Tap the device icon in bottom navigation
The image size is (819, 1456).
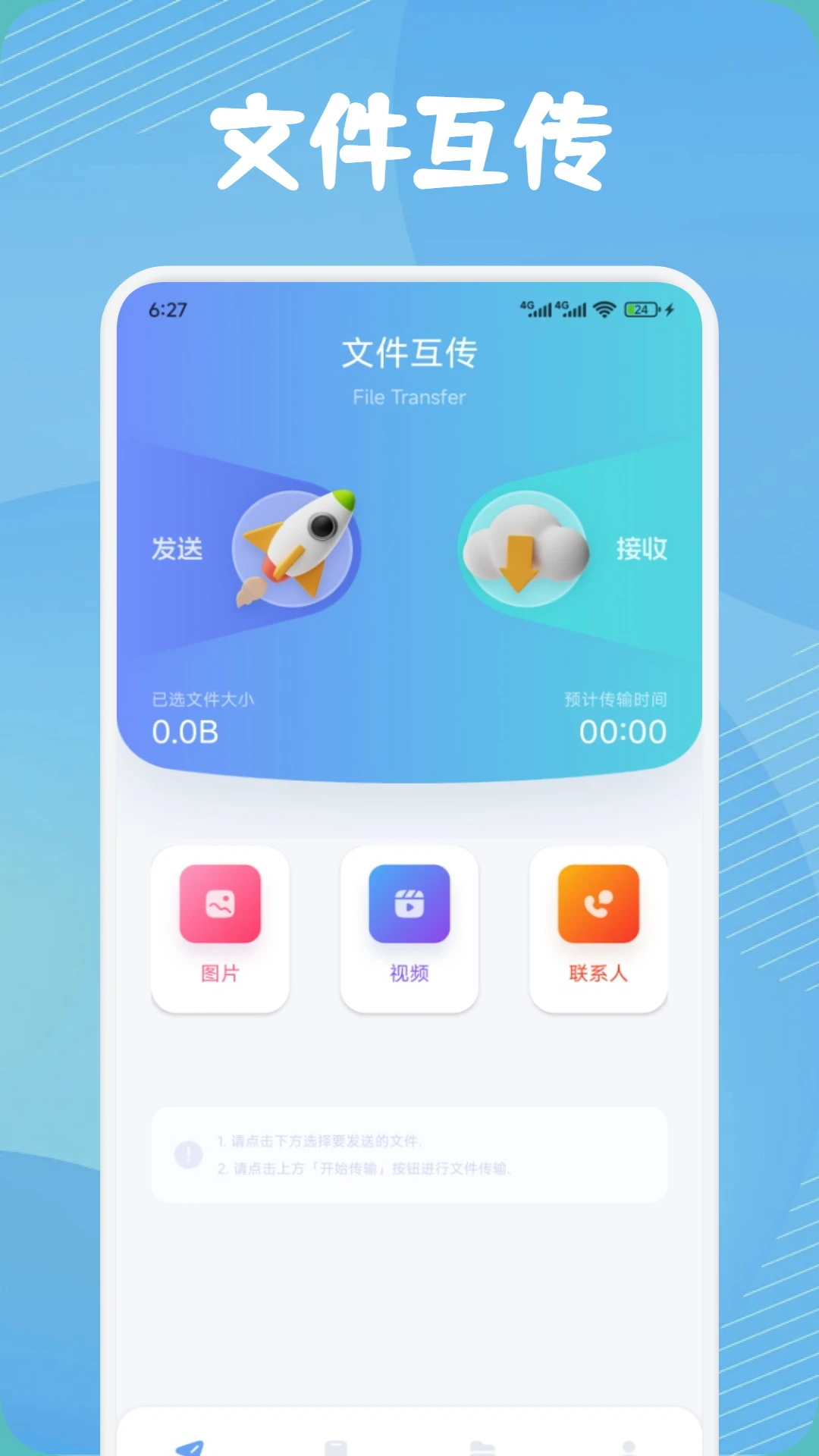pyautogui.click(x=338, y=1447)
